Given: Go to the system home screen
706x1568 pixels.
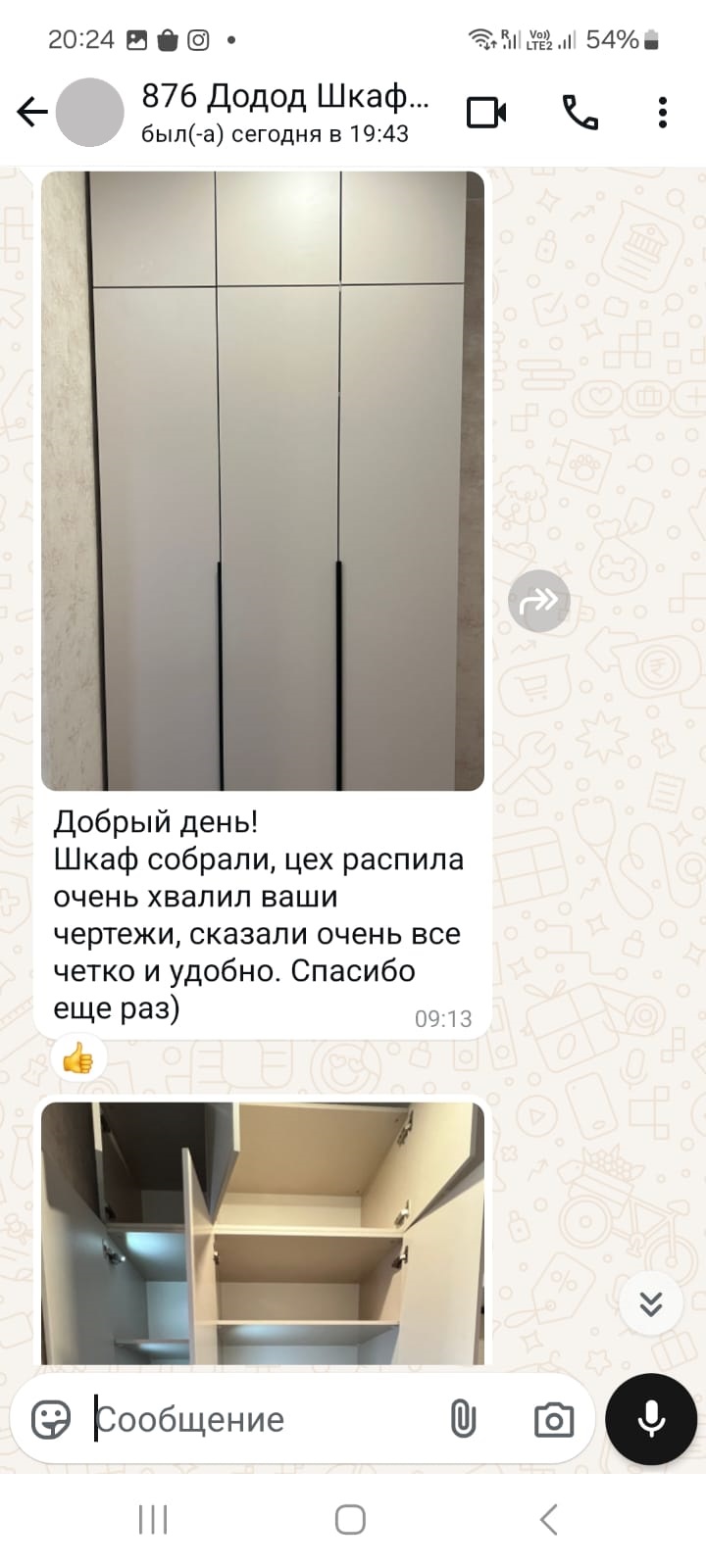Looking at the screenshot, I should (351, 1520).
